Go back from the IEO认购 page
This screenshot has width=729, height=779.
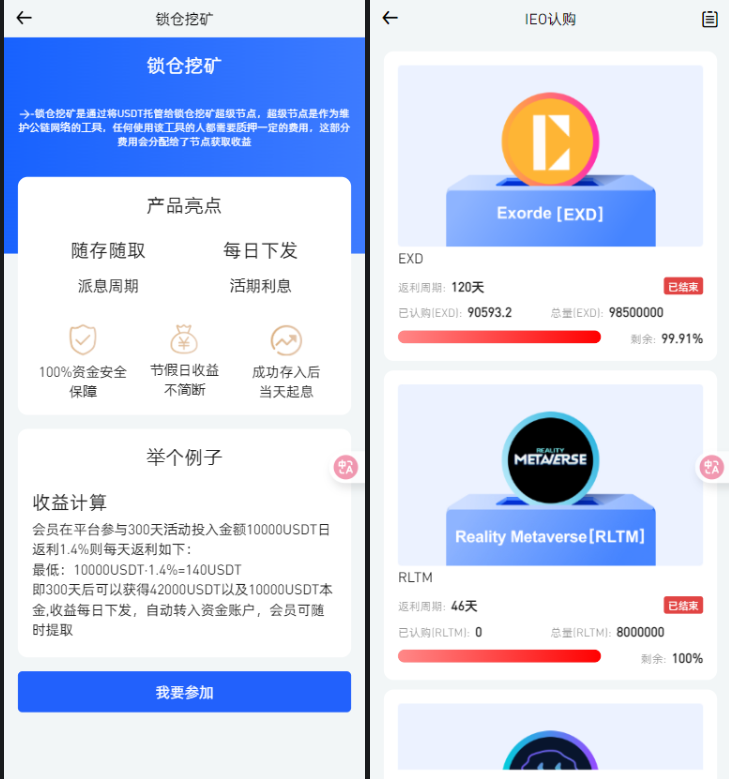click(390, 18)
